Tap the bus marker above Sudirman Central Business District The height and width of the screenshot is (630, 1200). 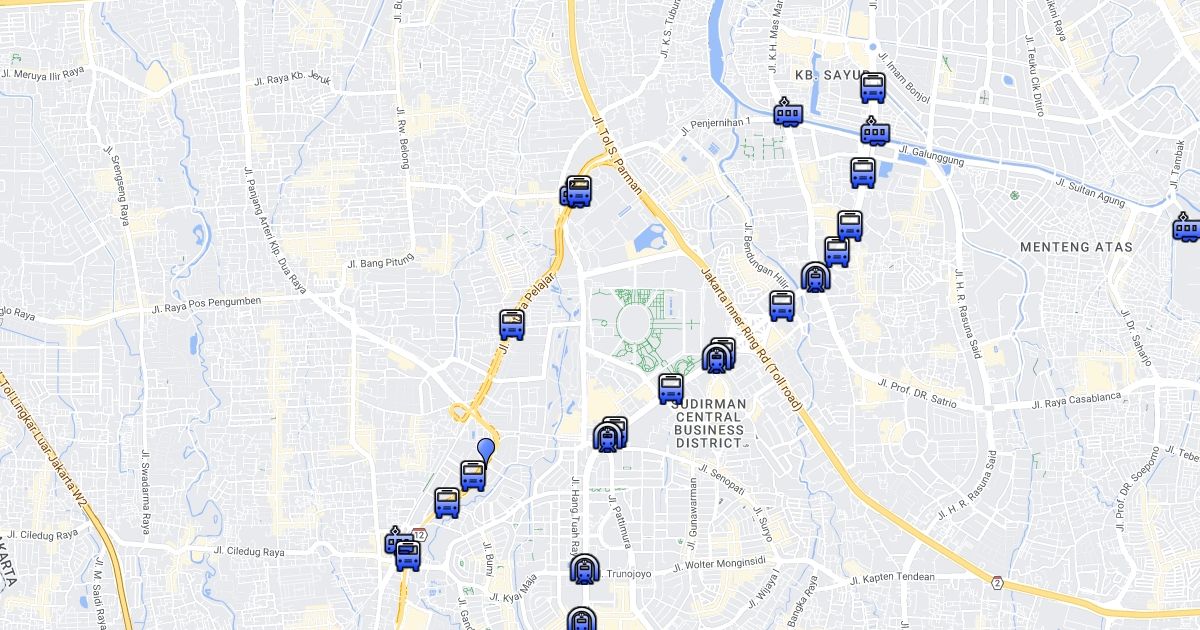pos(671,389)
